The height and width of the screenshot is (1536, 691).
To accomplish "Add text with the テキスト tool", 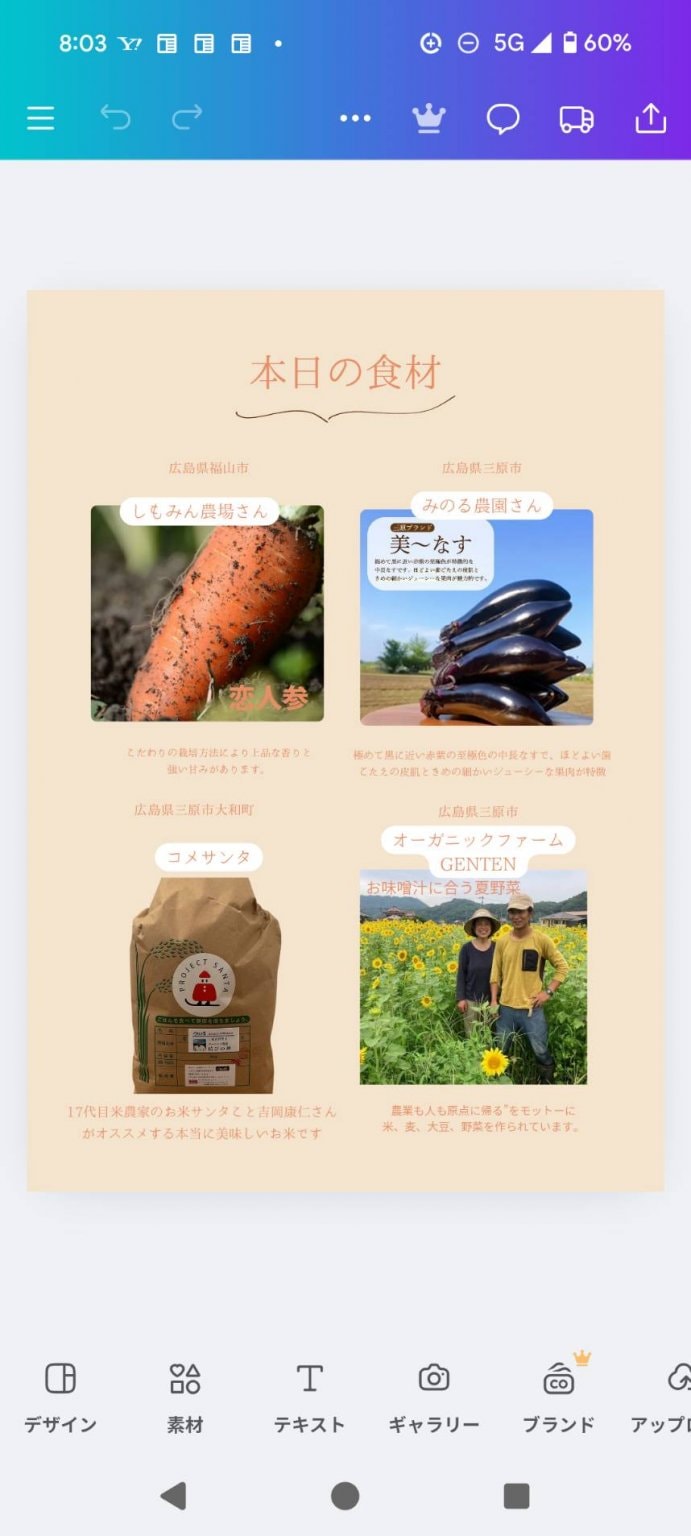I will click(310, 1395).
